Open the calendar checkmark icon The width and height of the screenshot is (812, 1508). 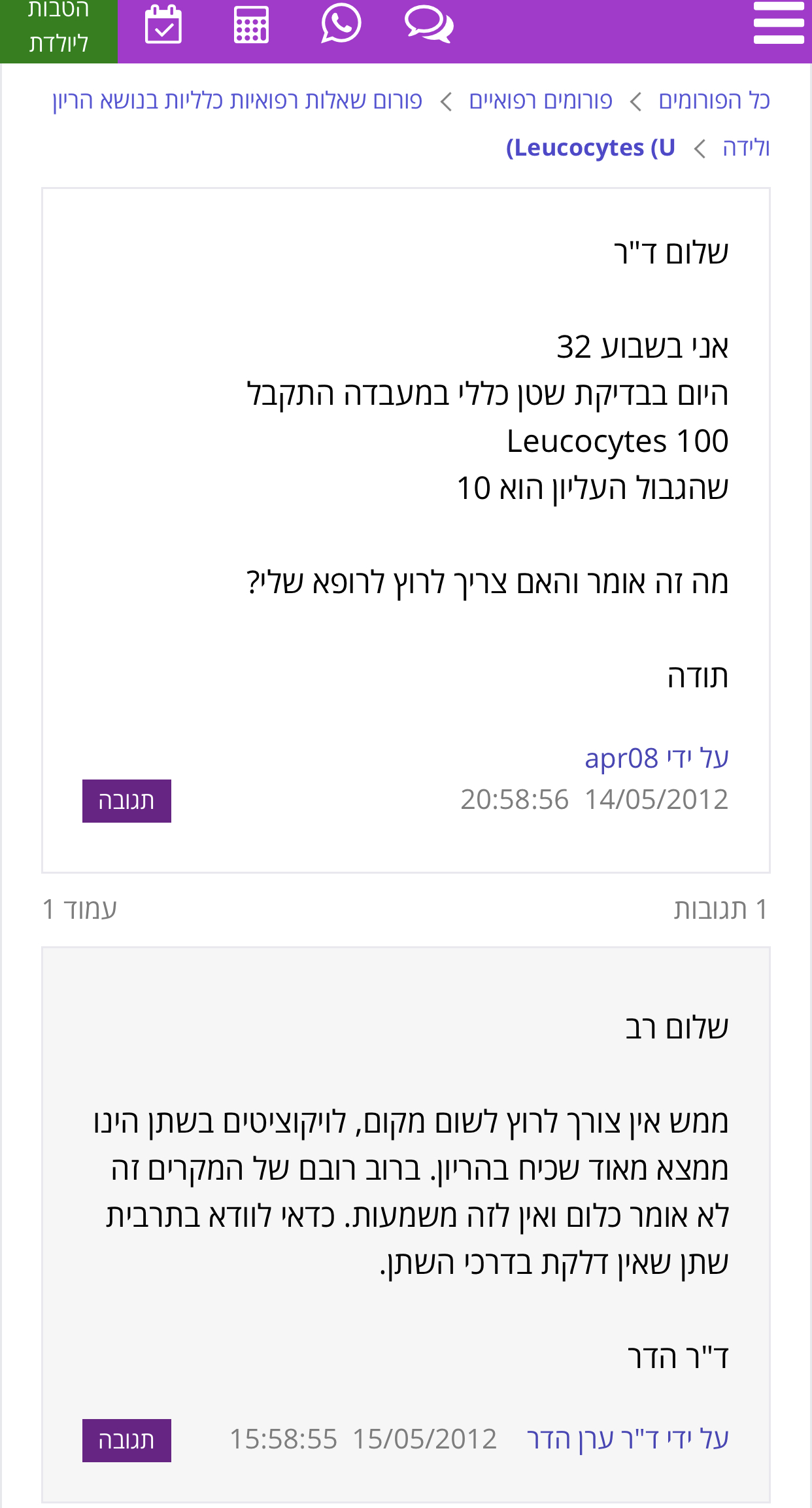163,25
